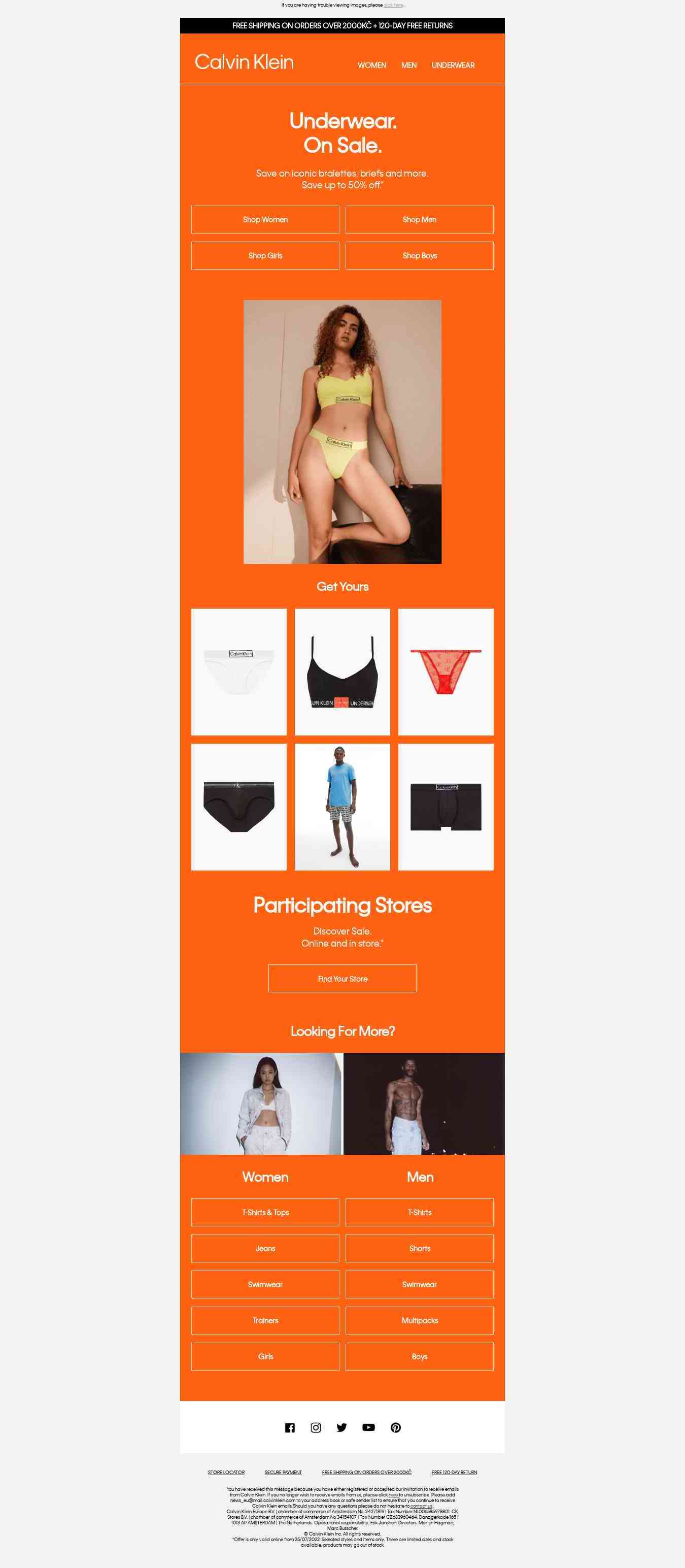Select the Shop Girls button
Image resolution: width=685 pixels, height=1568 pixels.
(265, 256)
